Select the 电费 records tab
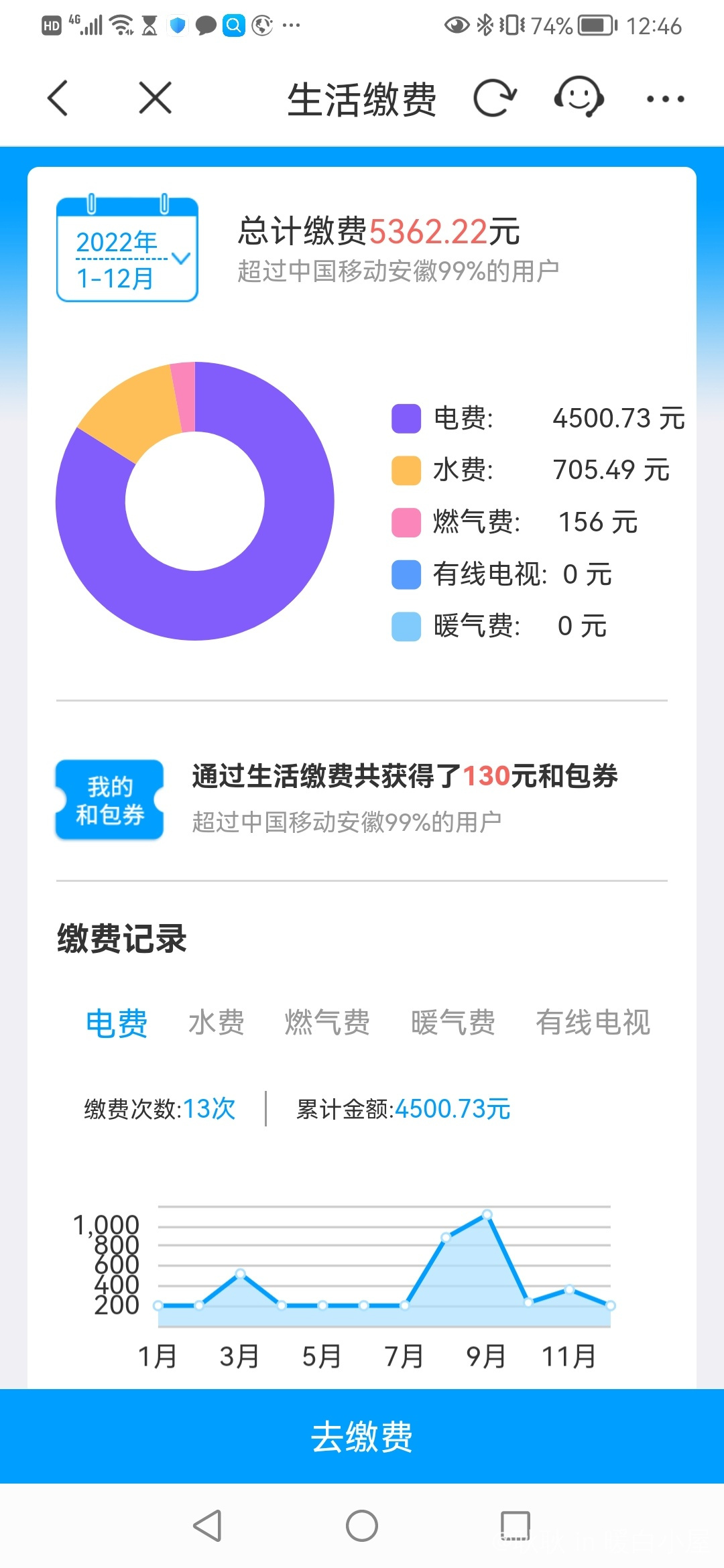Viewport: 724px width, 1568px height. click(x=117, y=1023)
